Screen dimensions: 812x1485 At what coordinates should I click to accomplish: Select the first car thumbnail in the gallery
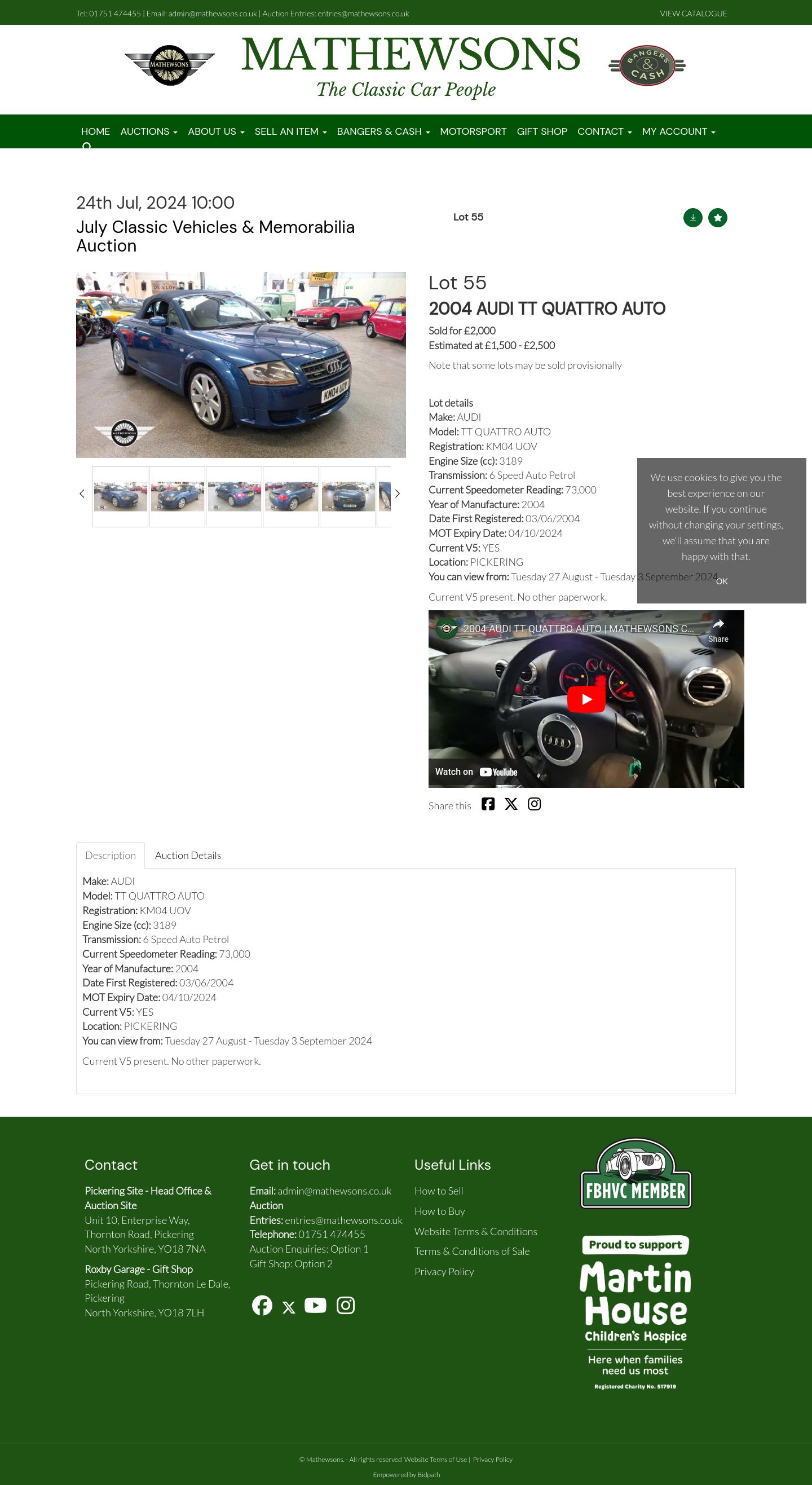point(120,496)
